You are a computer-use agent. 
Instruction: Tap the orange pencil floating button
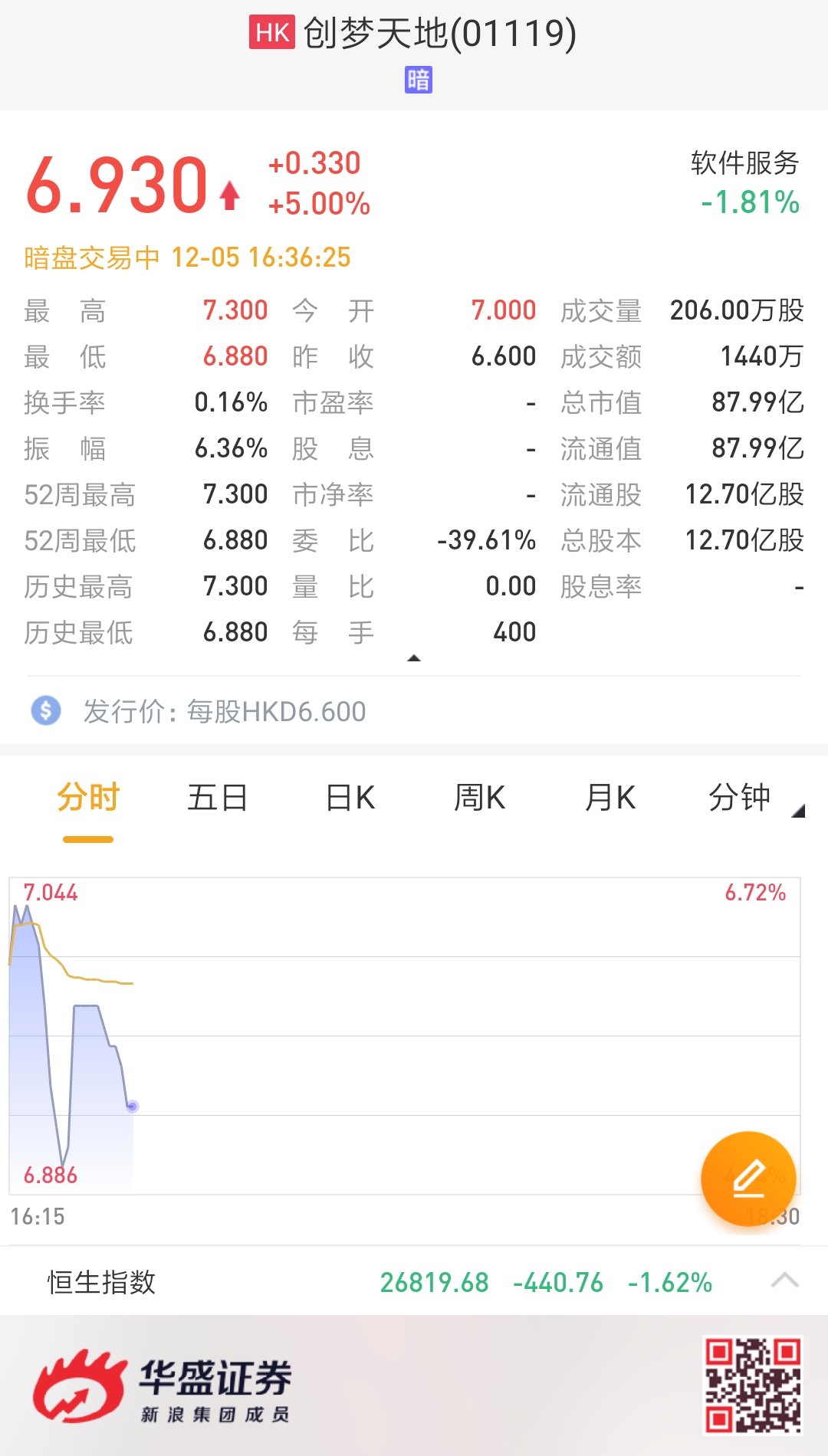click(x=748, y=1179)
